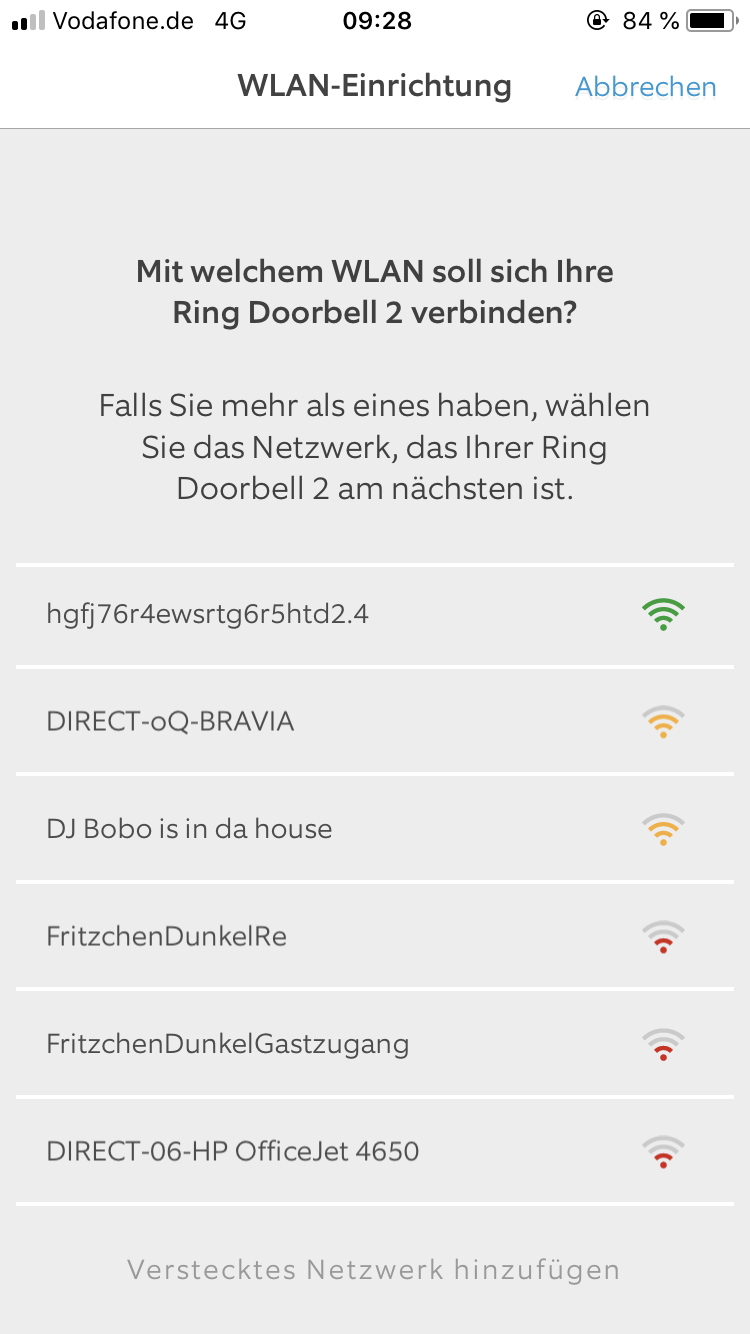The height and width of the screenshot is (1334, 750).
Task: Select the hgfj76r4ewsrtg6r5htd2.4 network
Action: point(375,614)
